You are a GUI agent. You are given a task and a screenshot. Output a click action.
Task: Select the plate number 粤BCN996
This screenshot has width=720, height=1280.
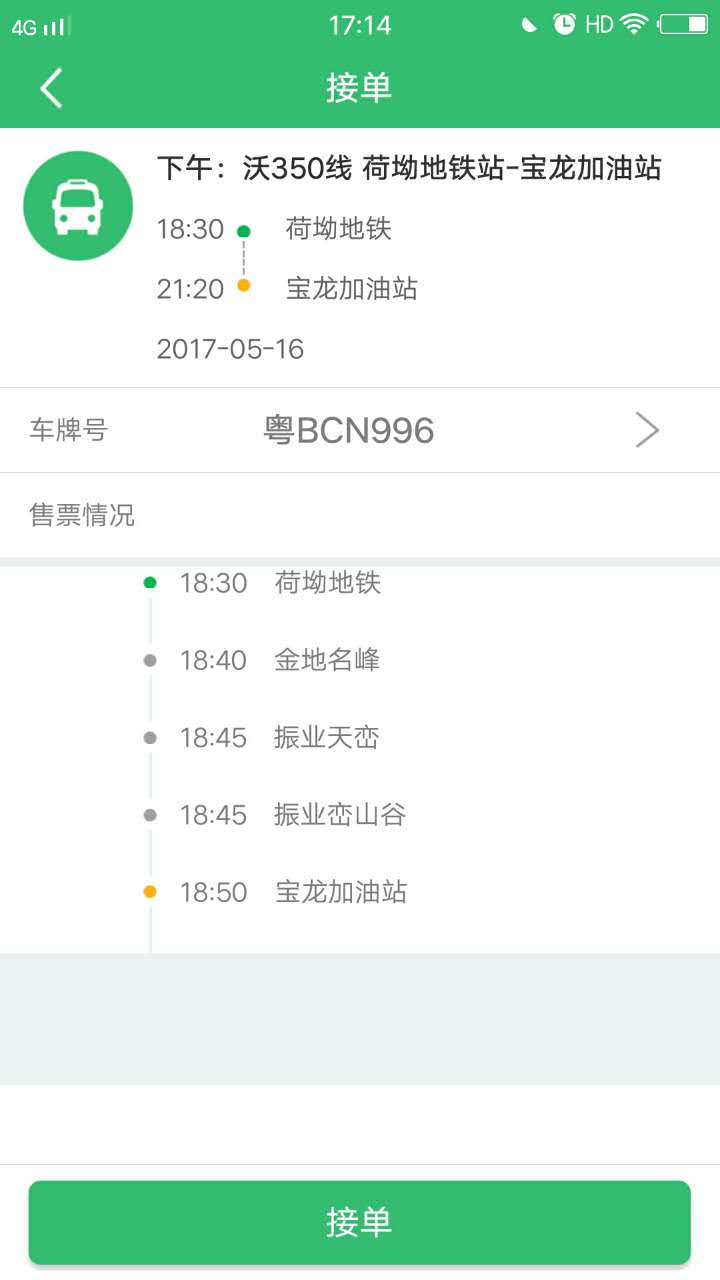click(x=352, y=430)
